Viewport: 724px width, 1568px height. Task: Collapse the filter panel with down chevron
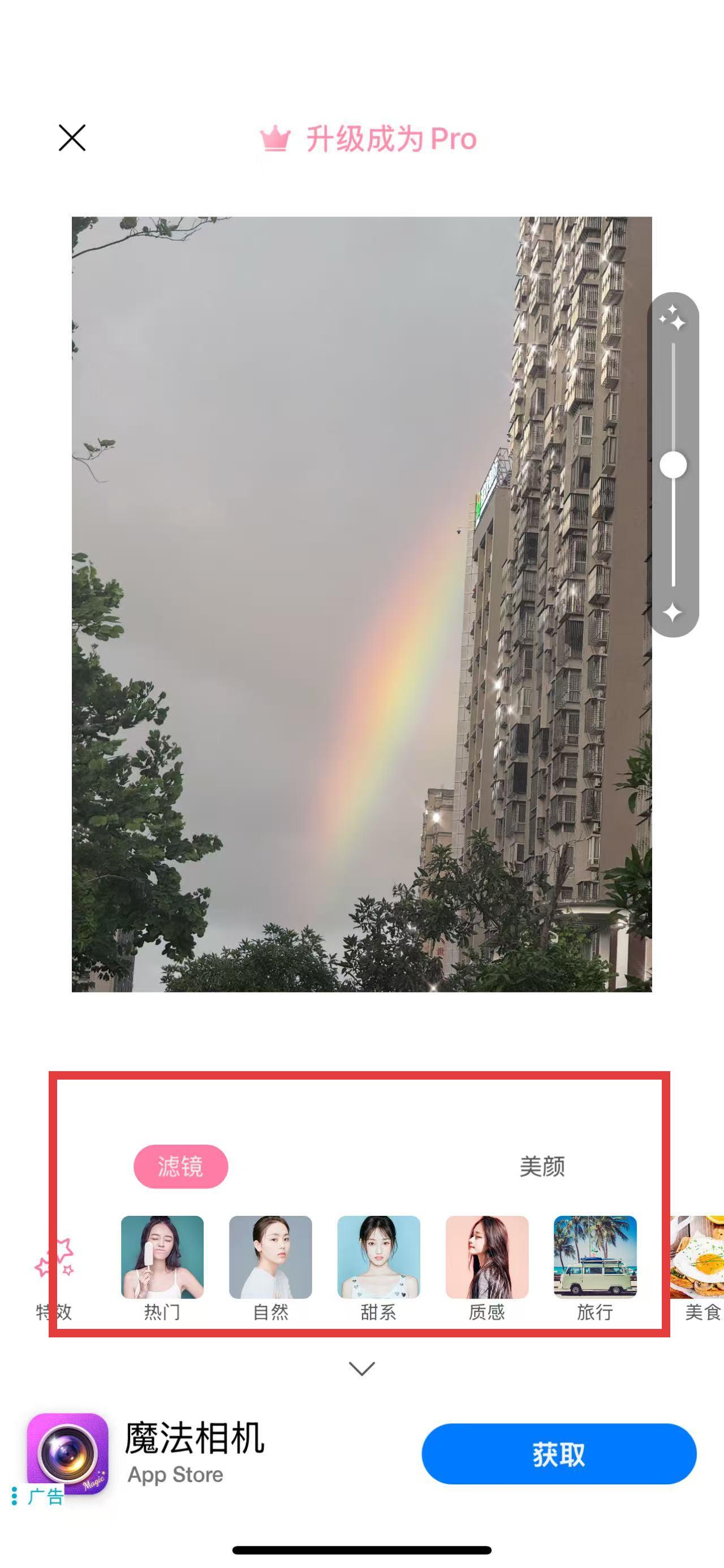(361, 1369)
